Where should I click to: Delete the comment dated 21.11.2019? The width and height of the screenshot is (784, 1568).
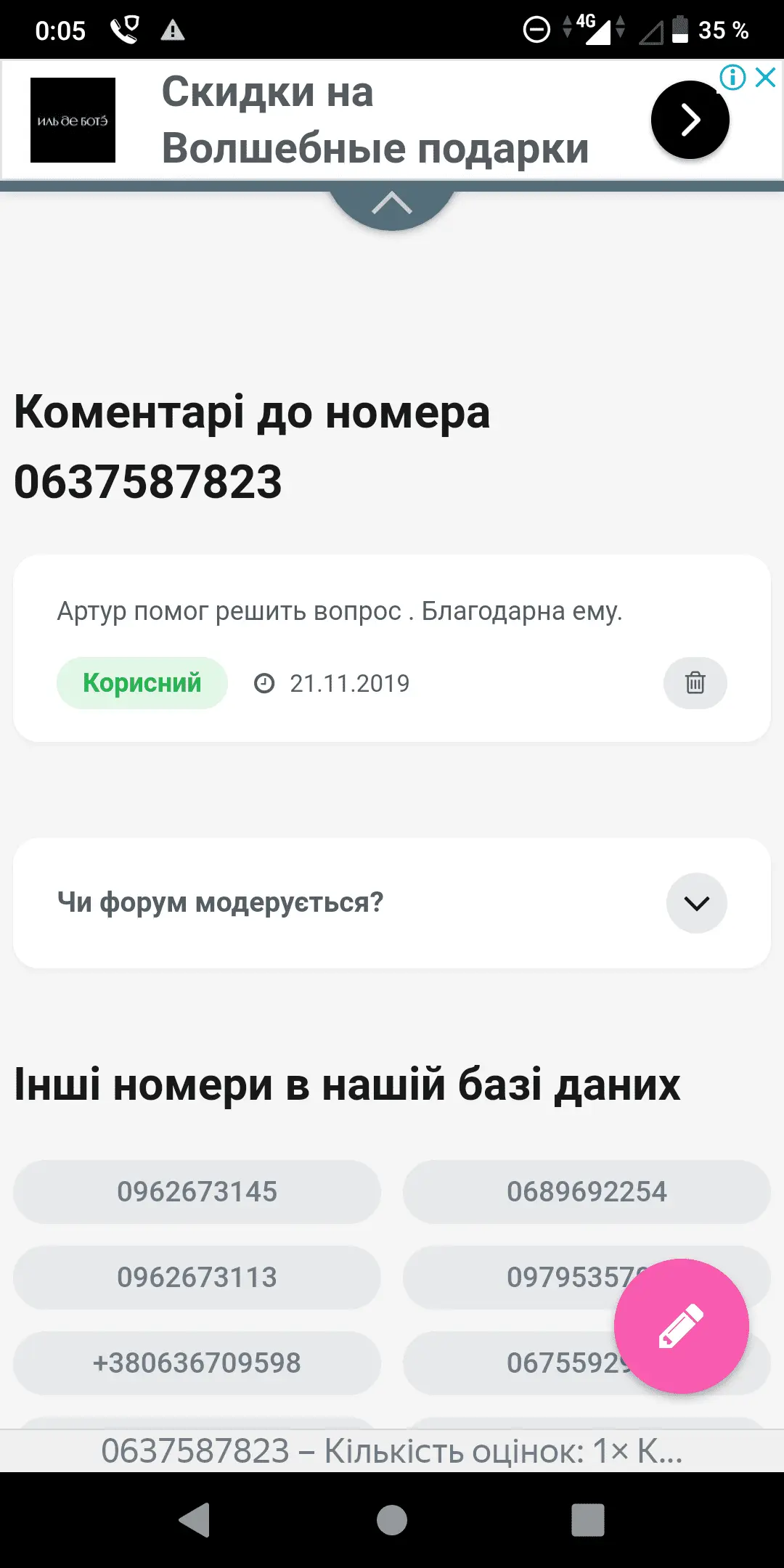click(x=695, y=683)
